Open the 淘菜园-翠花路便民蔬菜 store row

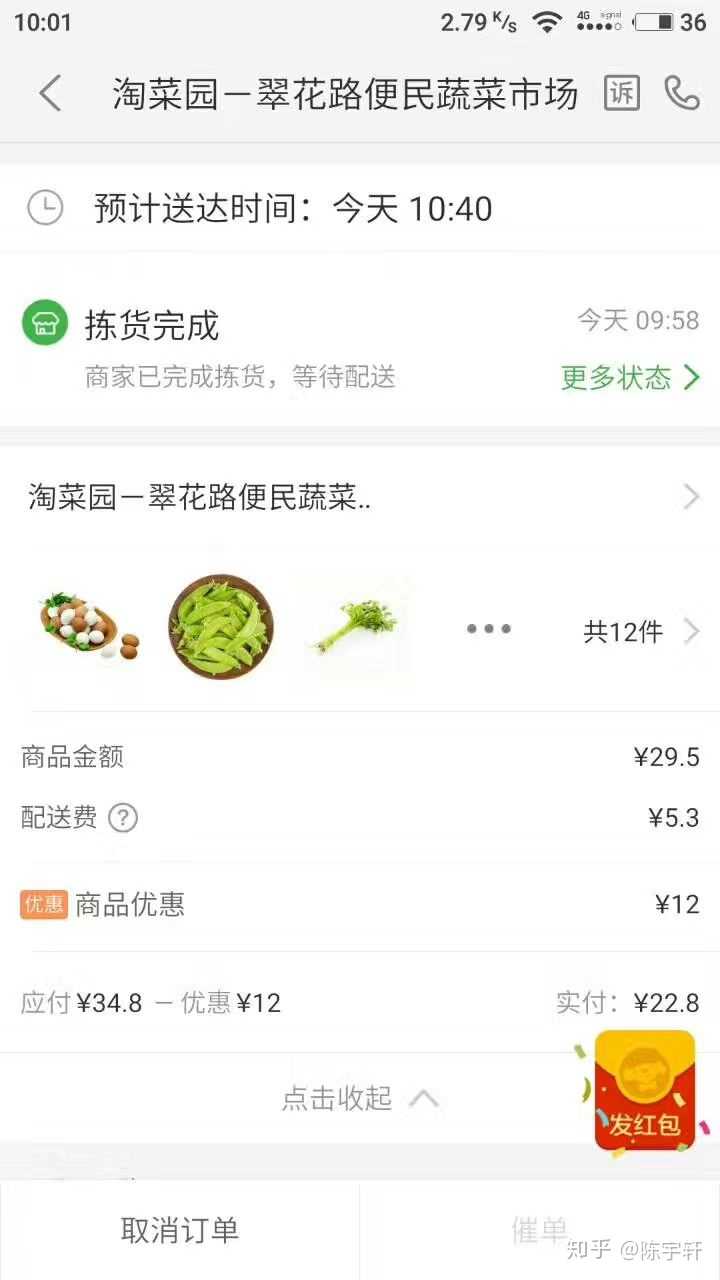pos(360,496)
